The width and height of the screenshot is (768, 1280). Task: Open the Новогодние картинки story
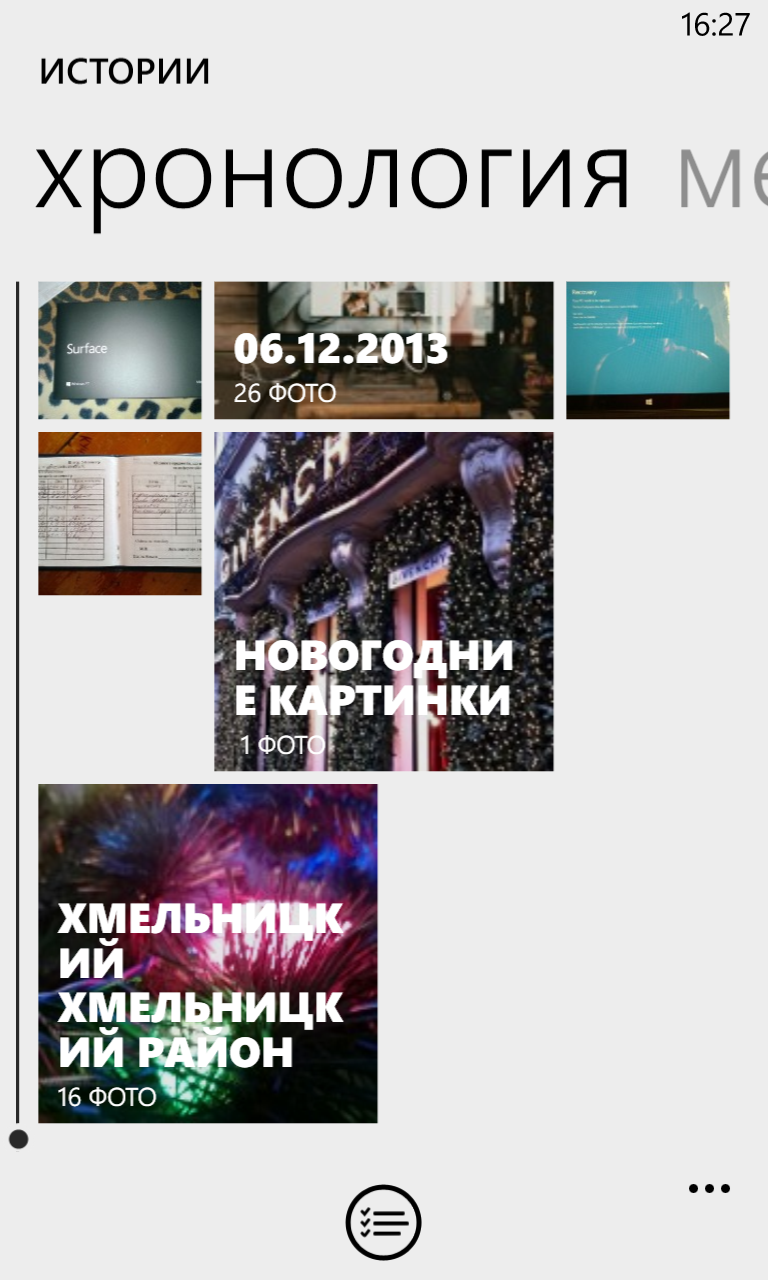click(x=383, y=601)
